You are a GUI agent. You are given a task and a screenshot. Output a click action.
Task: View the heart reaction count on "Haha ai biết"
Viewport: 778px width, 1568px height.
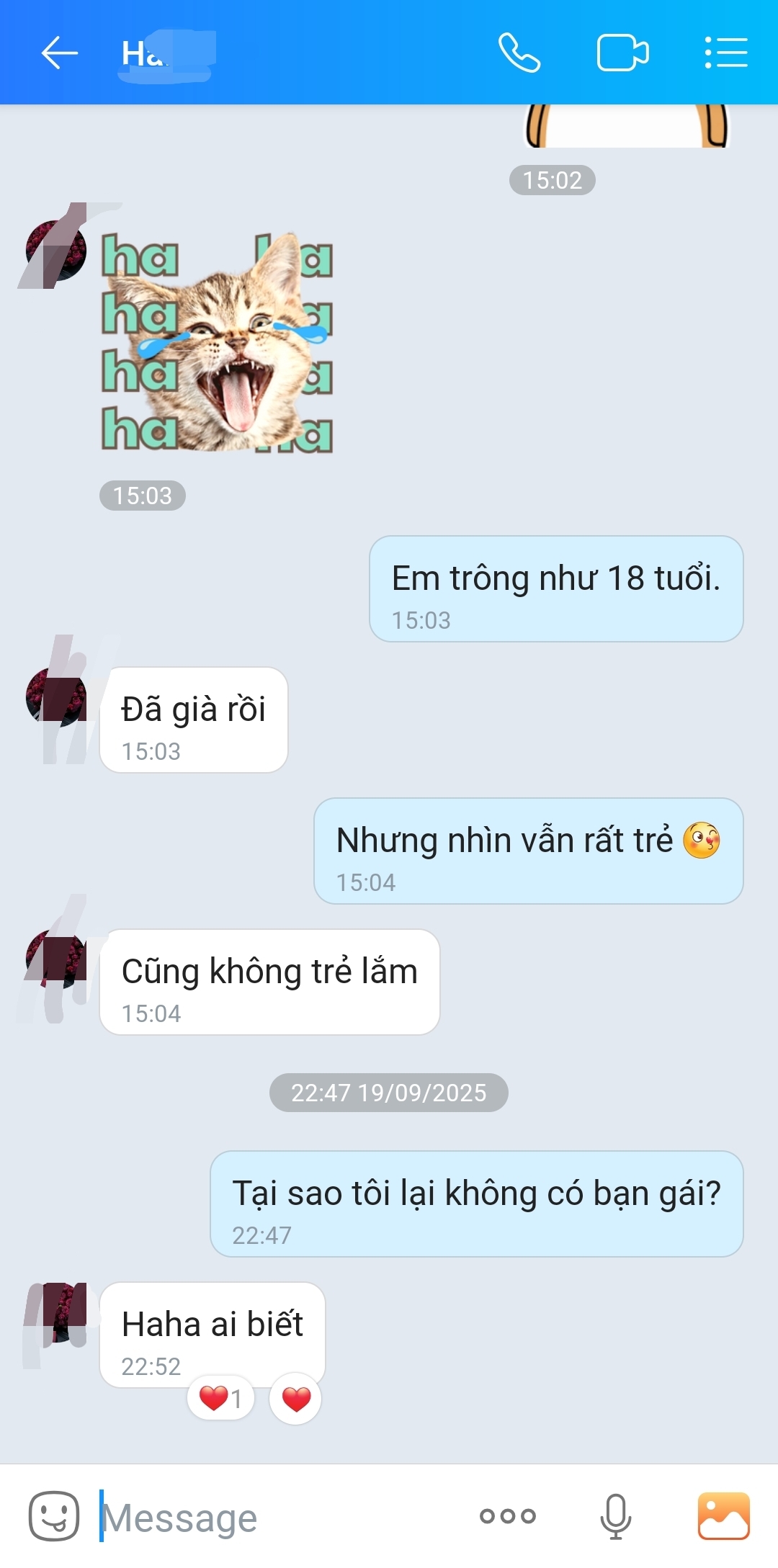point(220,1399)
